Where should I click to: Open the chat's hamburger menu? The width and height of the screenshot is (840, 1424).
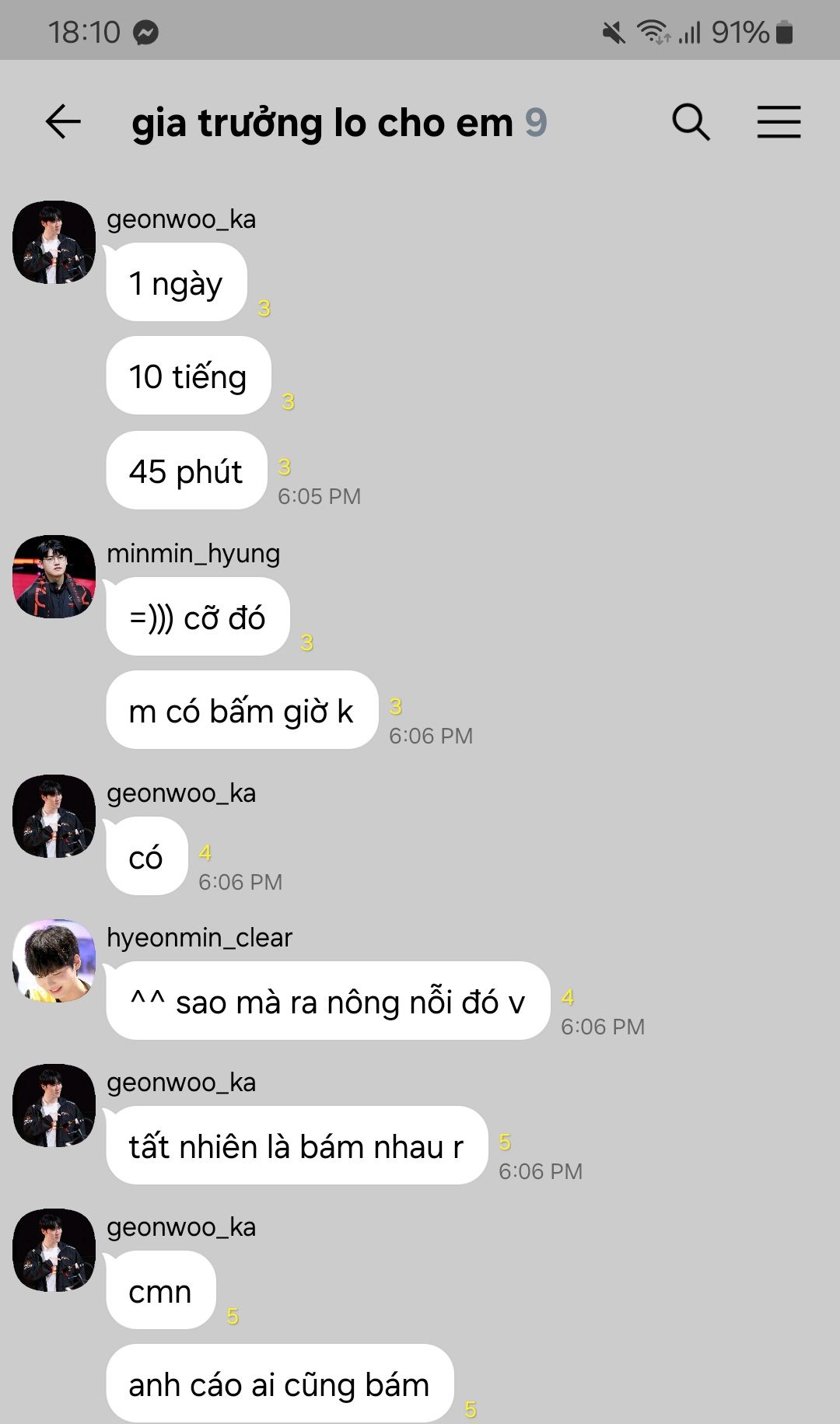[779, 122]
